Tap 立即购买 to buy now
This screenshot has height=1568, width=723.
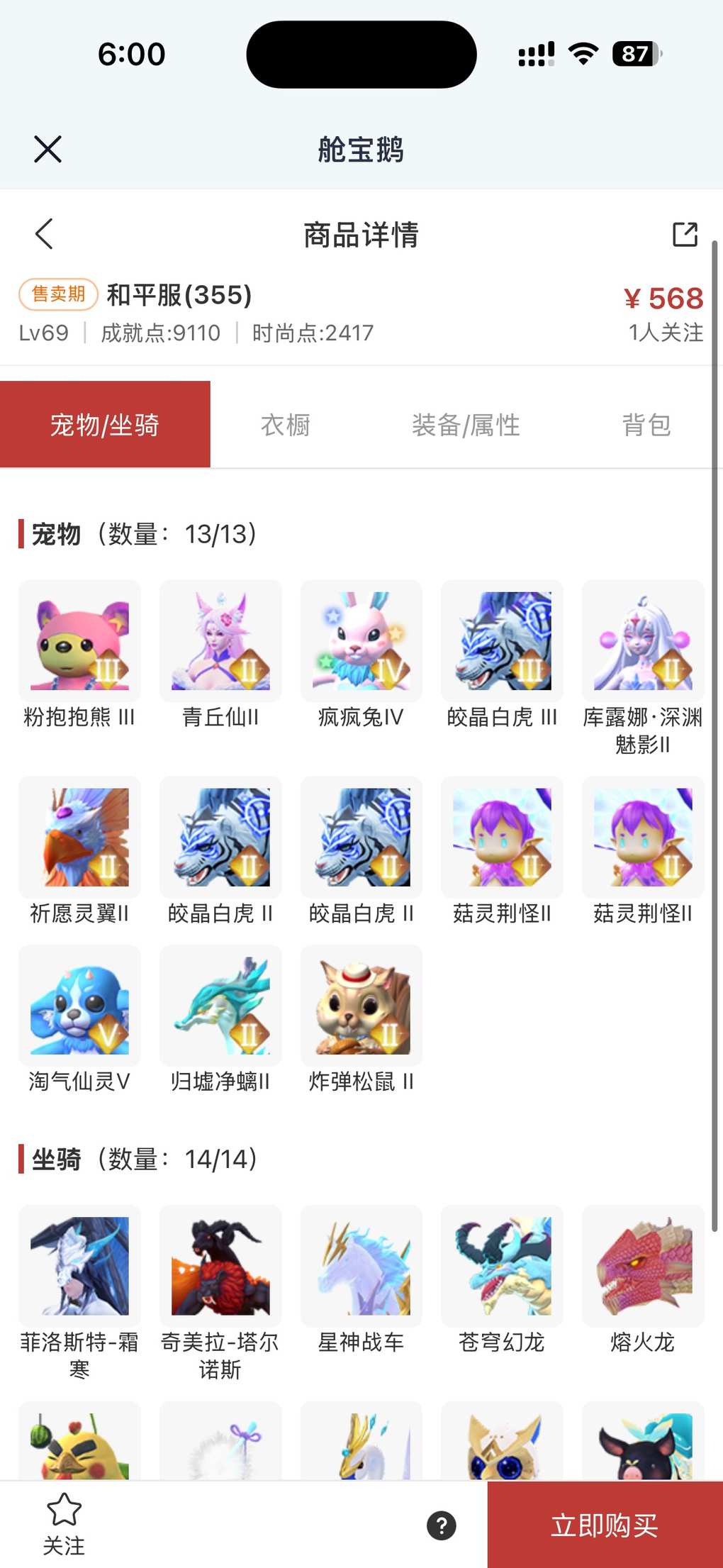pos(605,1525)
